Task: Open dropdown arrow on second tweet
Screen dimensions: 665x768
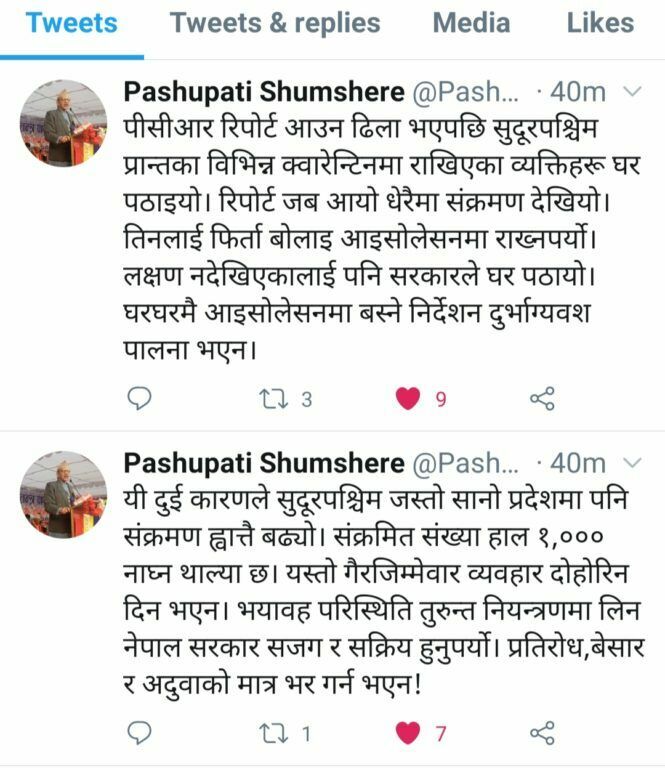Action: point(633,463)
